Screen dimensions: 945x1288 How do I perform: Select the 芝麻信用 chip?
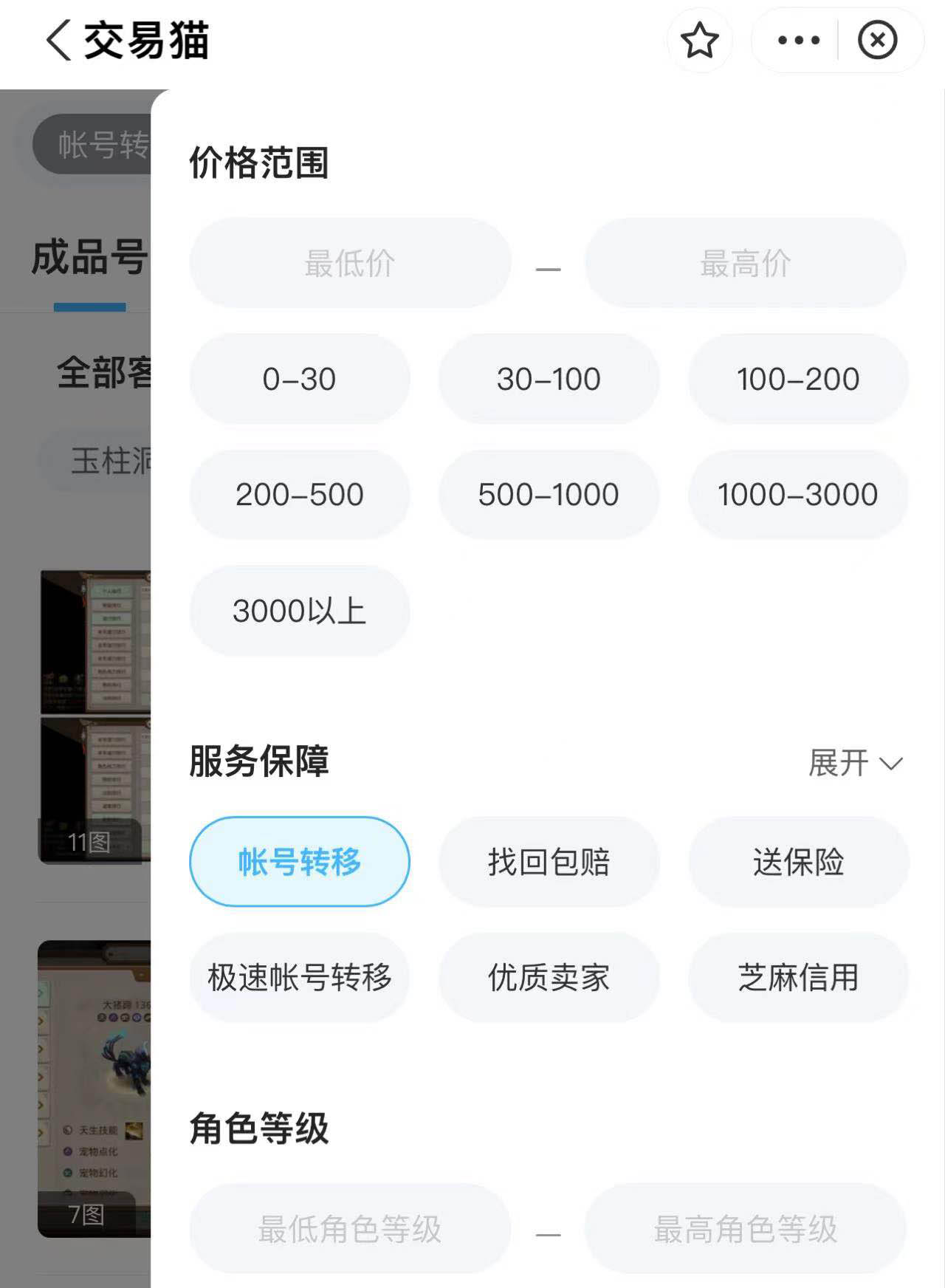[x=797, y=978]
